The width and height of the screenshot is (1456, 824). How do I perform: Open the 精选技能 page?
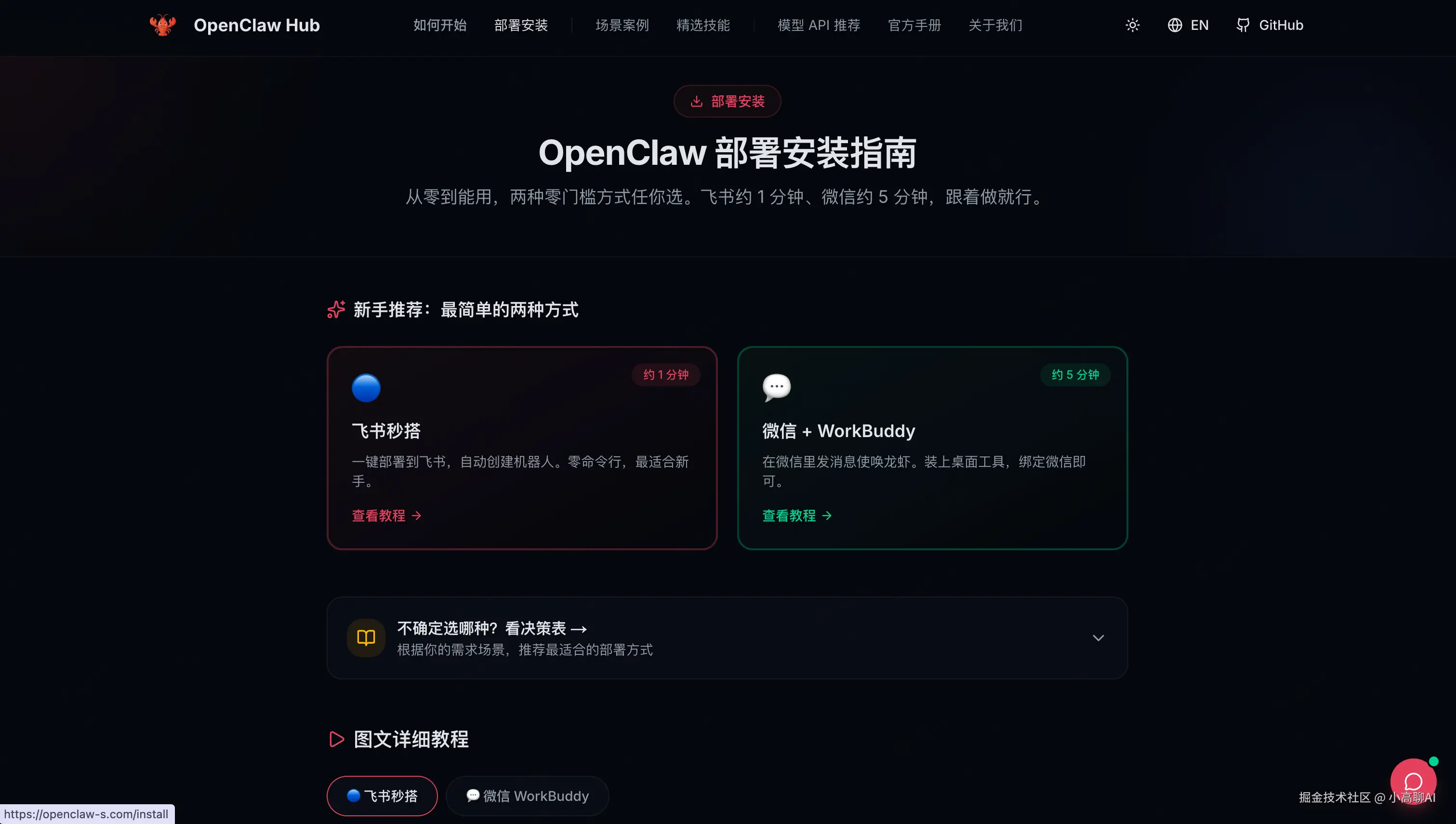[702, 26]
